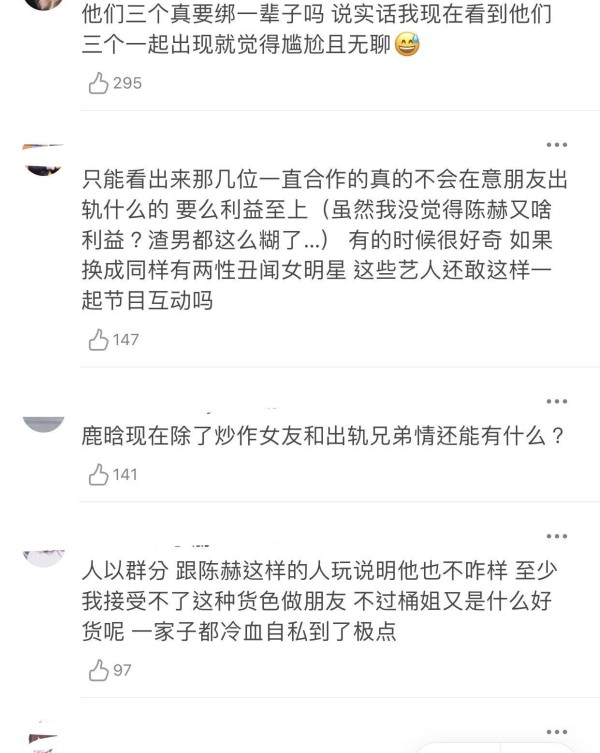
Task: Like the 鹿晗 comment with 141 likes
Action: tap(99, 475)
